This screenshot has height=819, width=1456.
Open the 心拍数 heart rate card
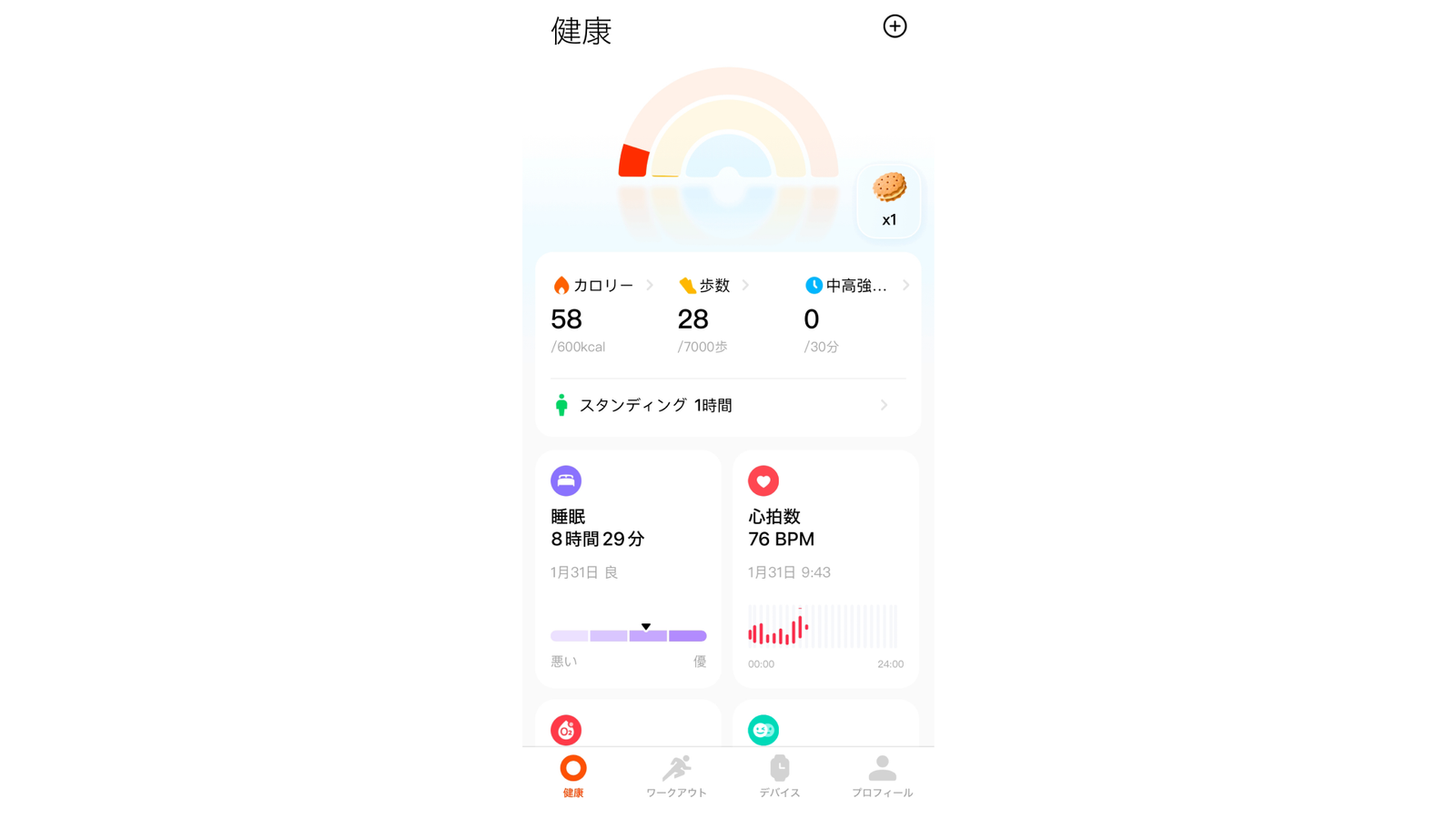pyautogui.click(x=825, y=568)
